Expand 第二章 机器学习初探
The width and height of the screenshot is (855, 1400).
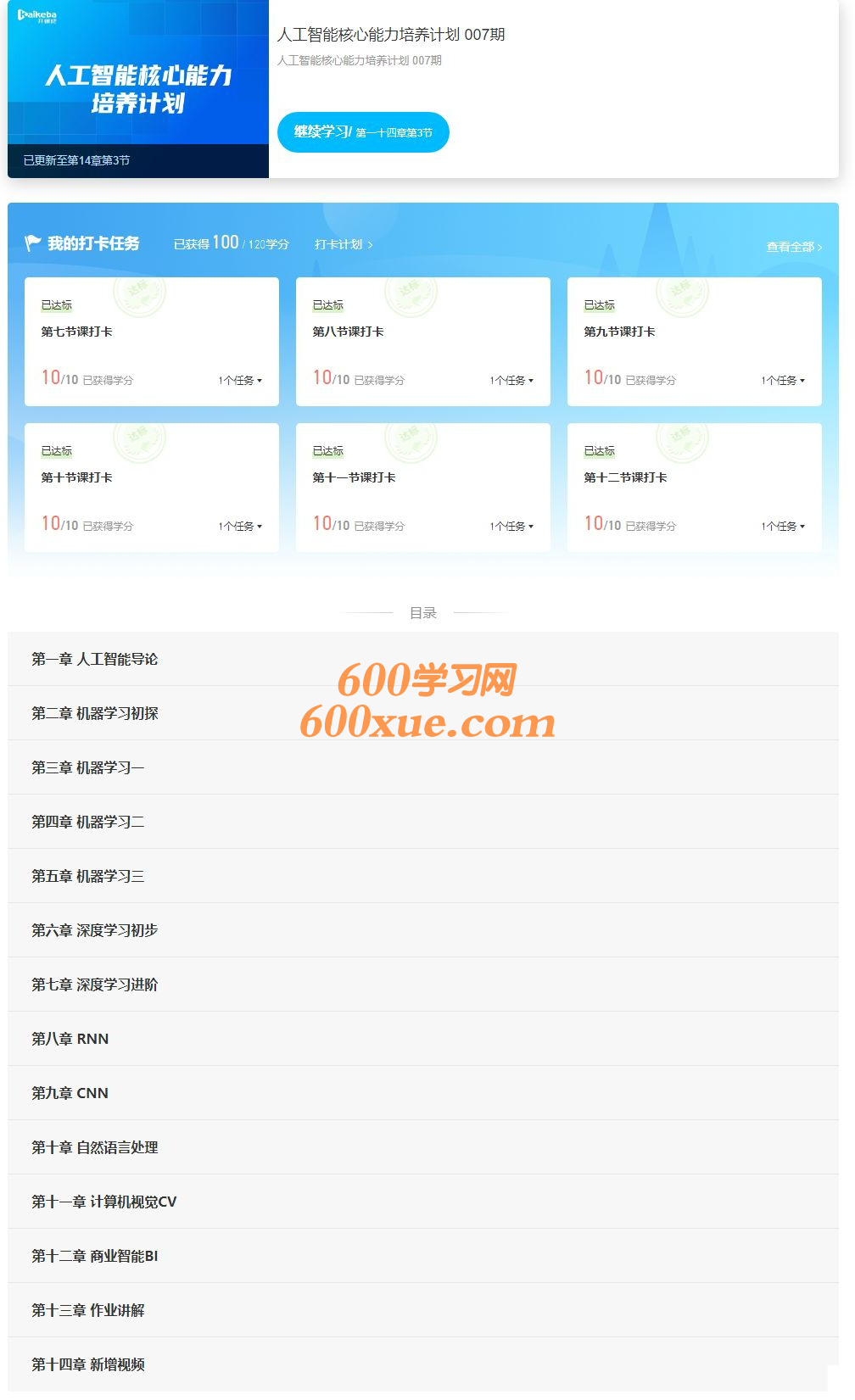pyautogui.click(x=423, y=713)
